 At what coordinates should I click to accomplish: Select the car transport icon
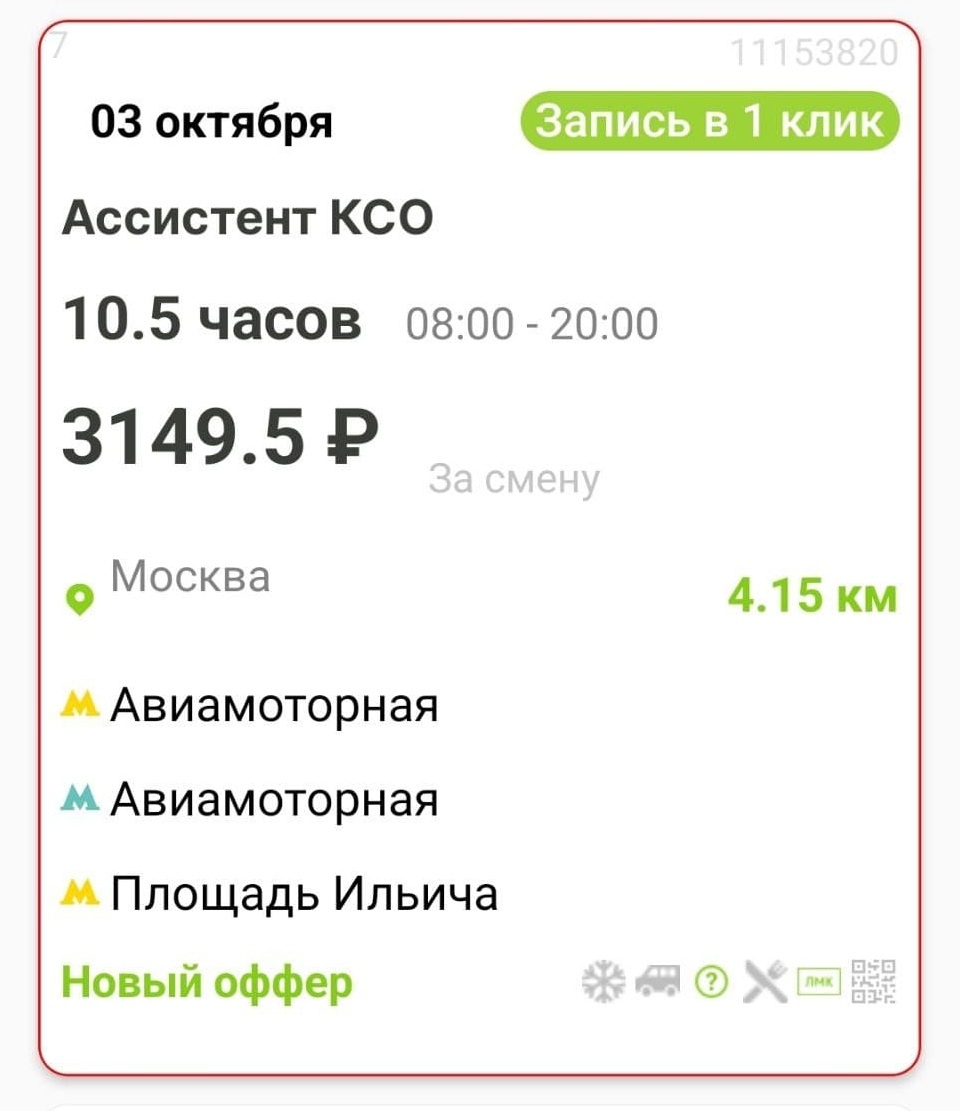(x=657, y=980)
